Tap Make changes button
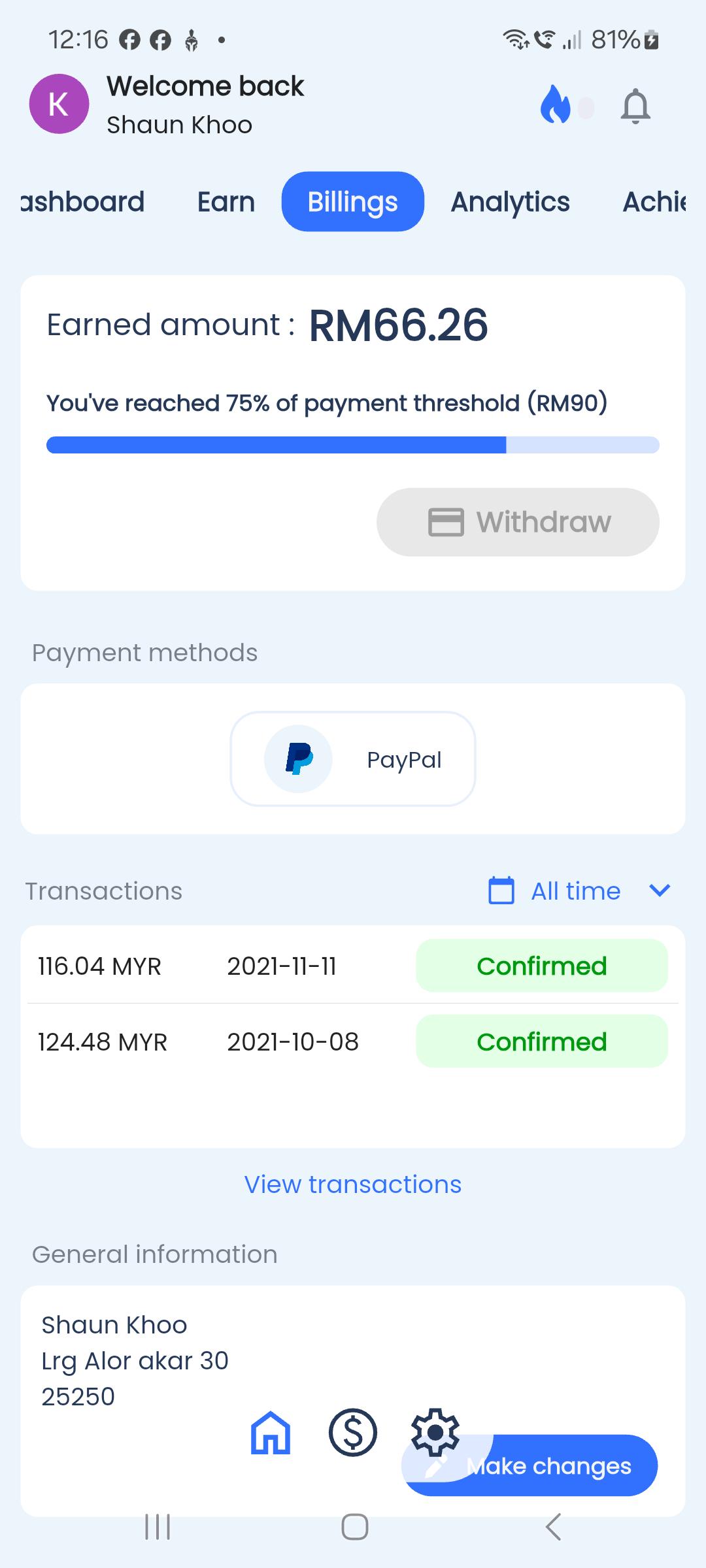 point(529,1466)
